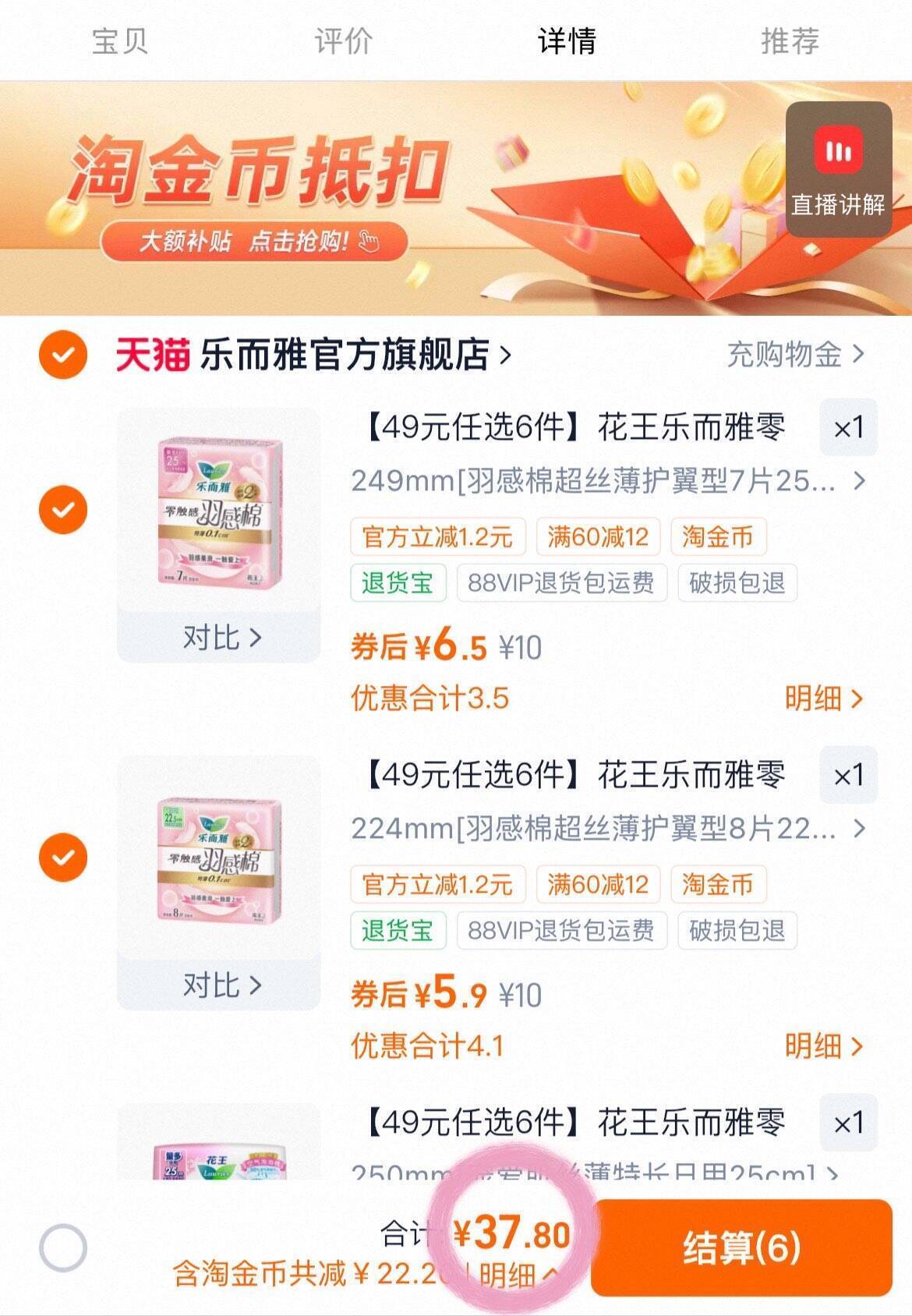
Task: Change the 224mm羽感棉 specification selector
Action: (x=608, y=829)
